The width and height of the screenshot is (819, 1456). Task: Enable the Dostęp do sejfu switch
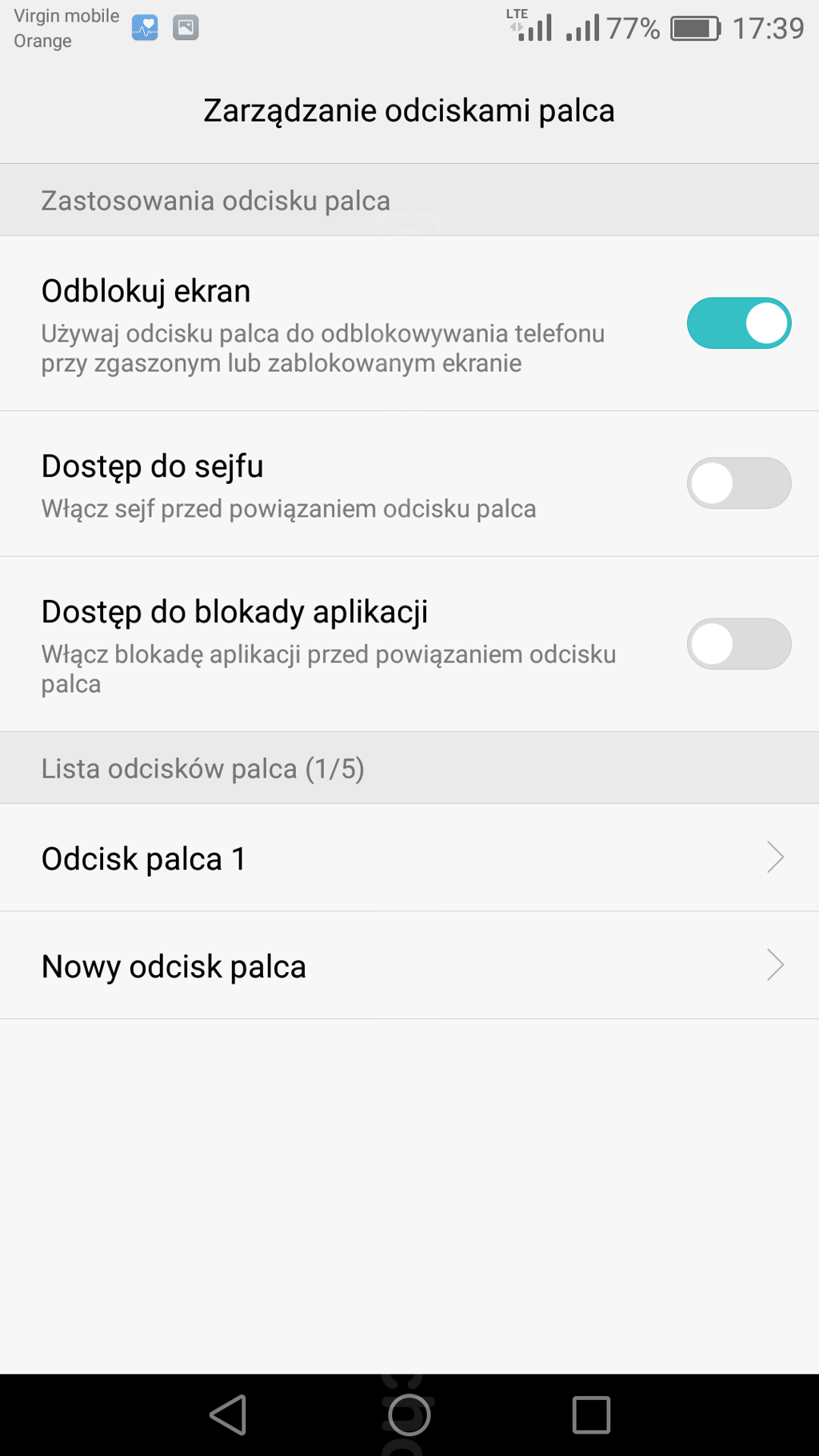tap(738, 483)
